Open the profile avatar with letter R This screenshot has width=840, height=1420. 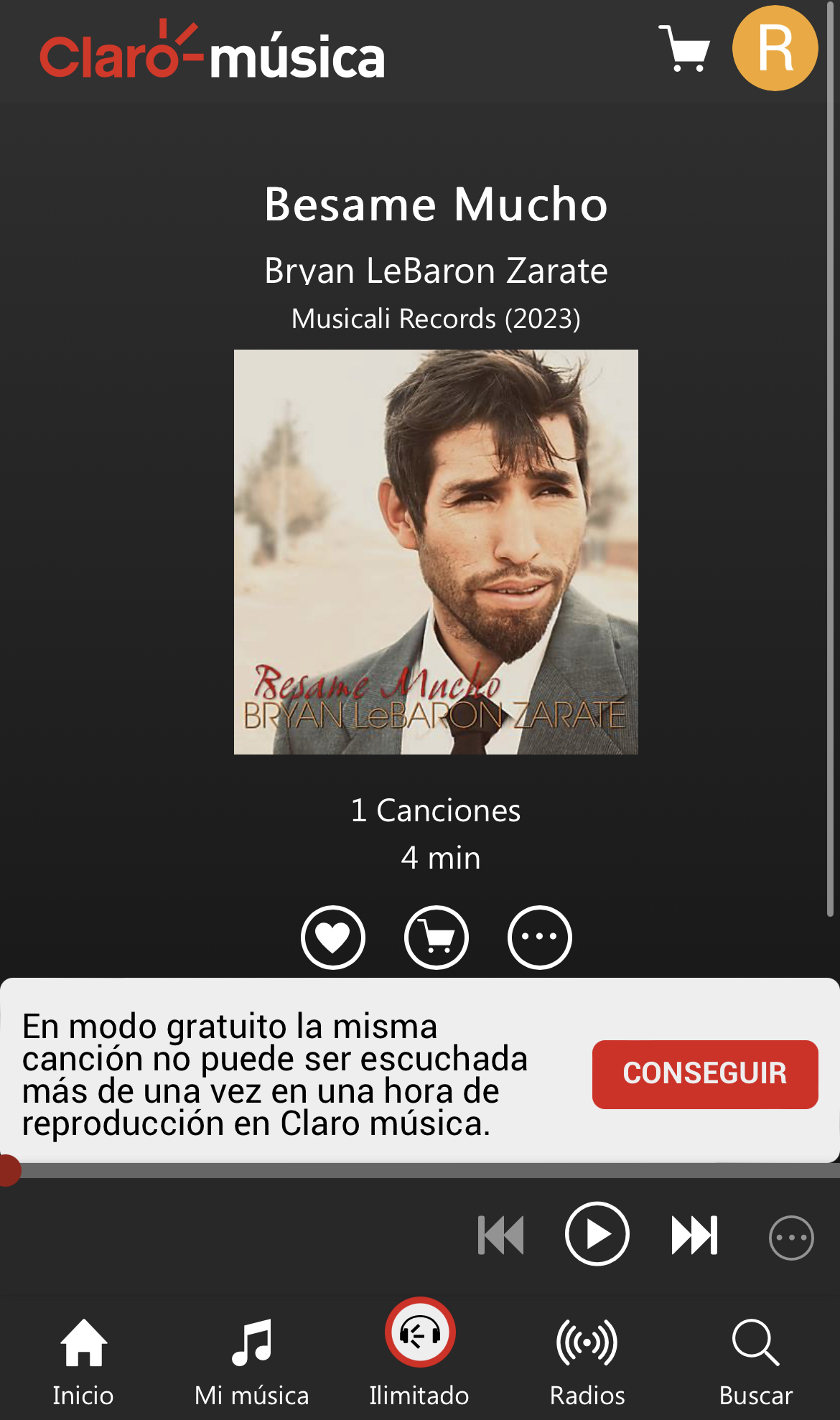click(x=775, y=48)
